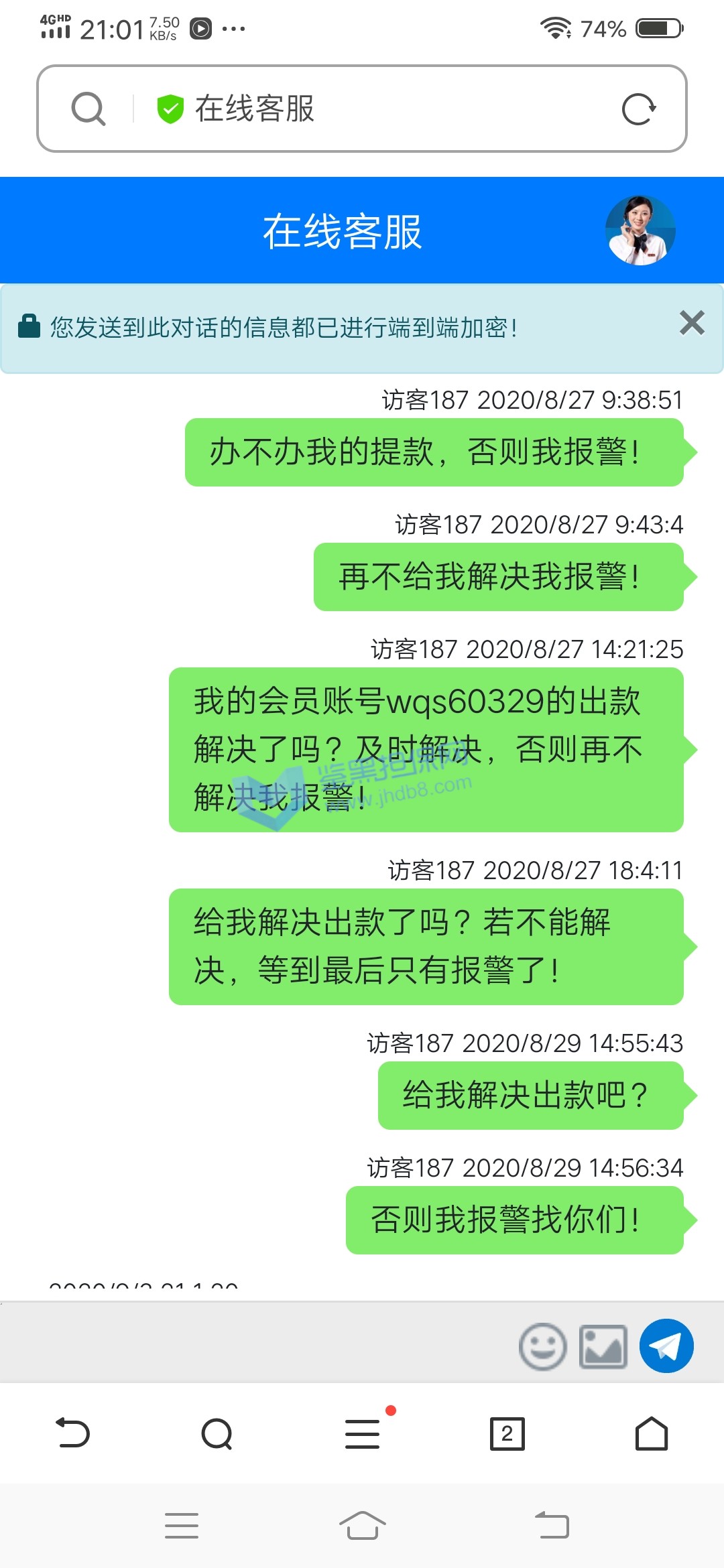Image resolution: width=724 pixels, height=1568 pixels.
Task: Open the system recent apps menu
Action: coord(182,1526)
